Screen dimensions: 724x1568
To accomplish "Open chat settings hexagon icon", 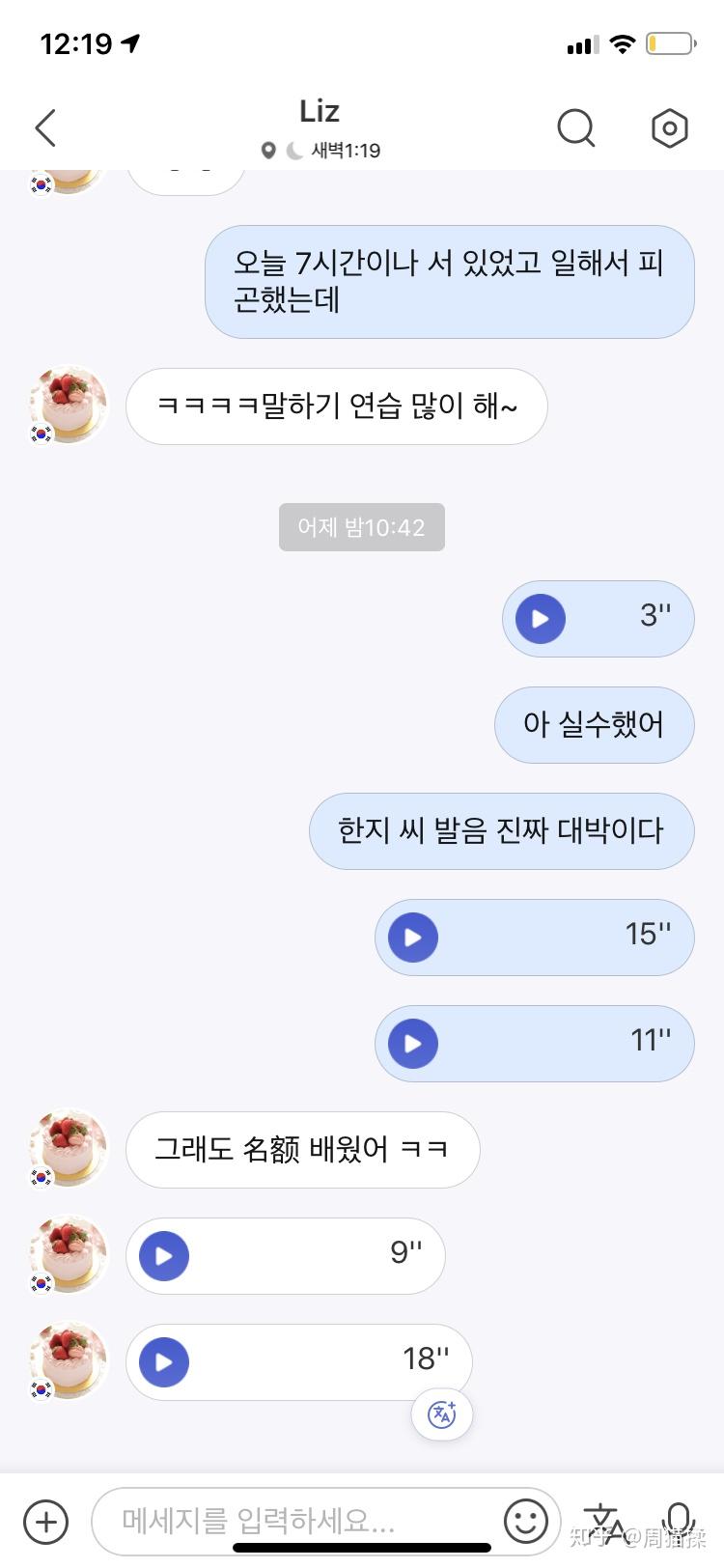I will 669,127.
